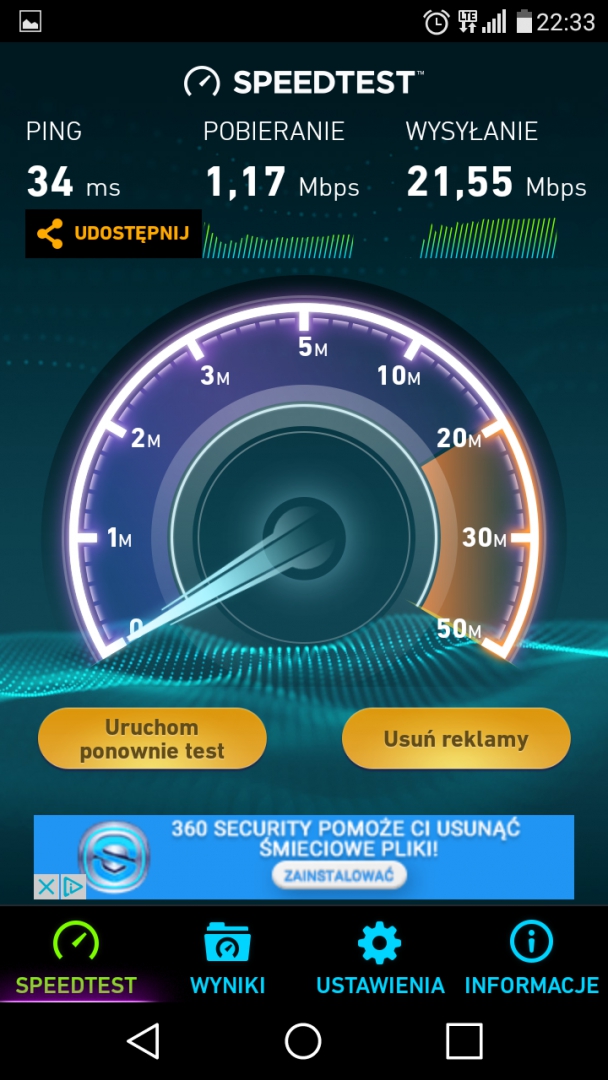Switch to the Wyniki tab
Screen dimensions: 608x1080
point(228,958)
